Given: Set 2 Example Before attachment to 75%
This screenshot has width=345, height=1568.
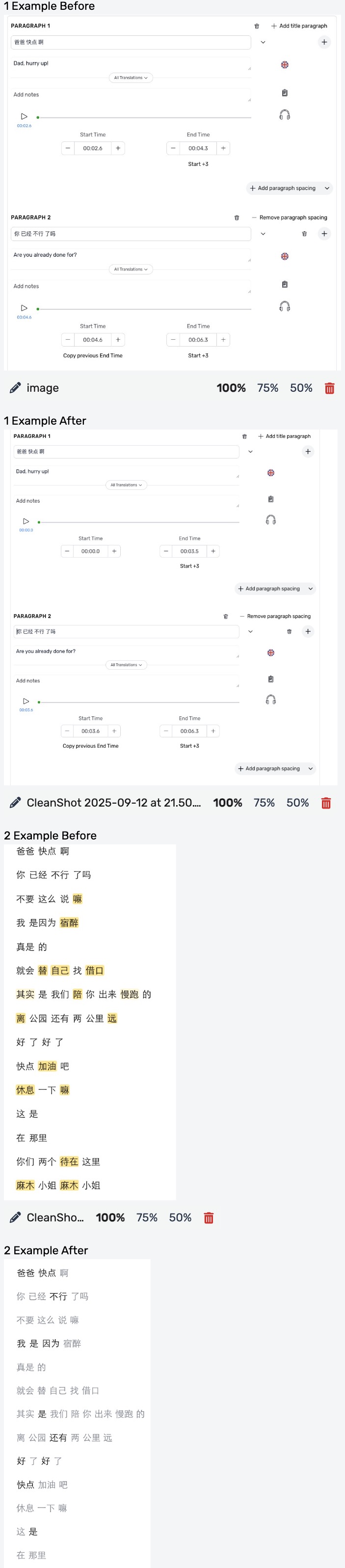Looking at the screenshot, I should click(x=147, y=1217).
